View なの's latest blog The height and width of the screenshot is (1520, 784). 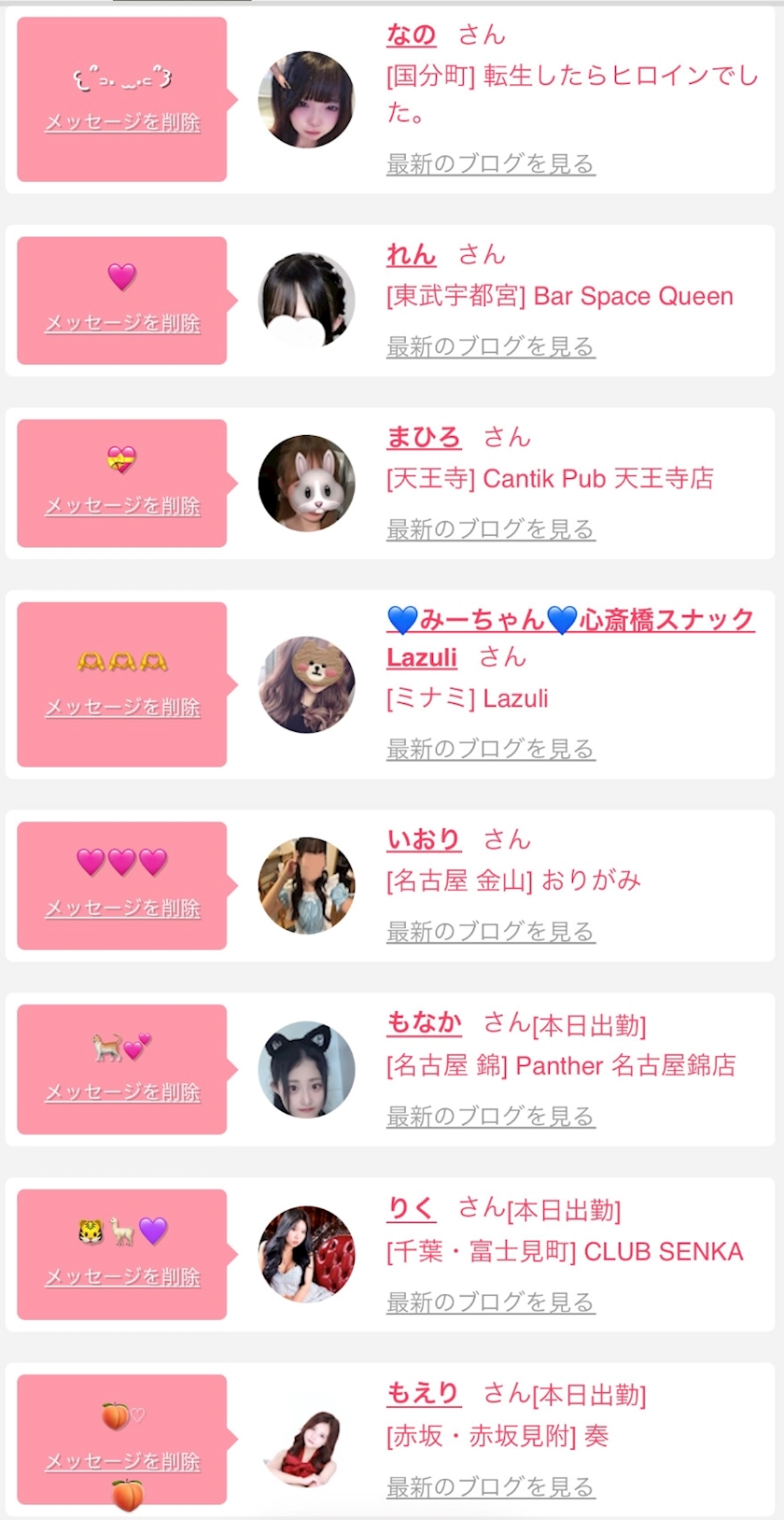point(490,164)
